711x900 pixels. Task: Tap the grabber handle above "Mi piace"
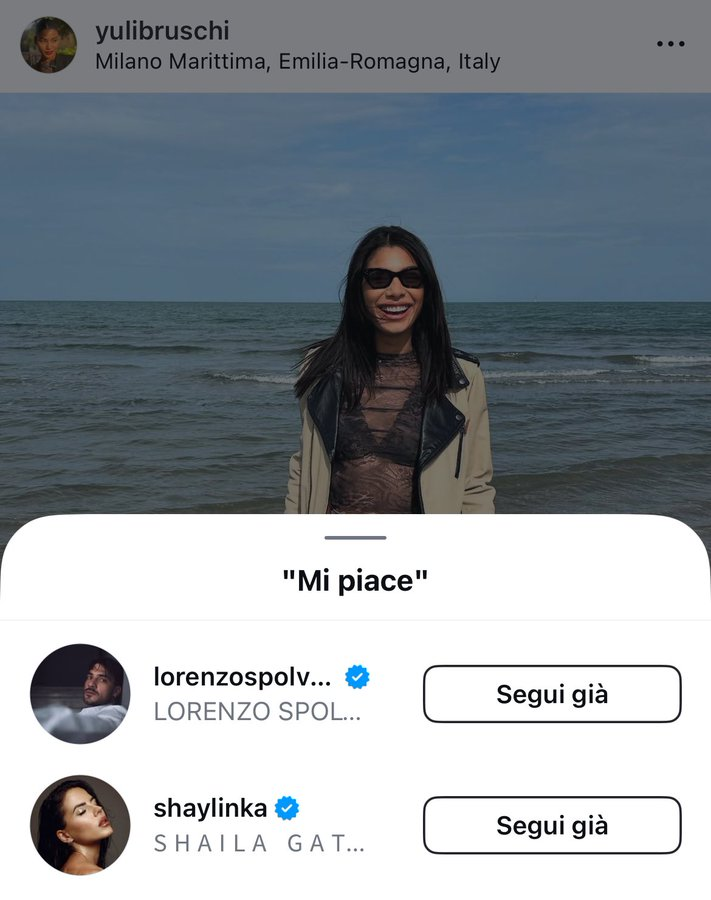pos(355,538)
